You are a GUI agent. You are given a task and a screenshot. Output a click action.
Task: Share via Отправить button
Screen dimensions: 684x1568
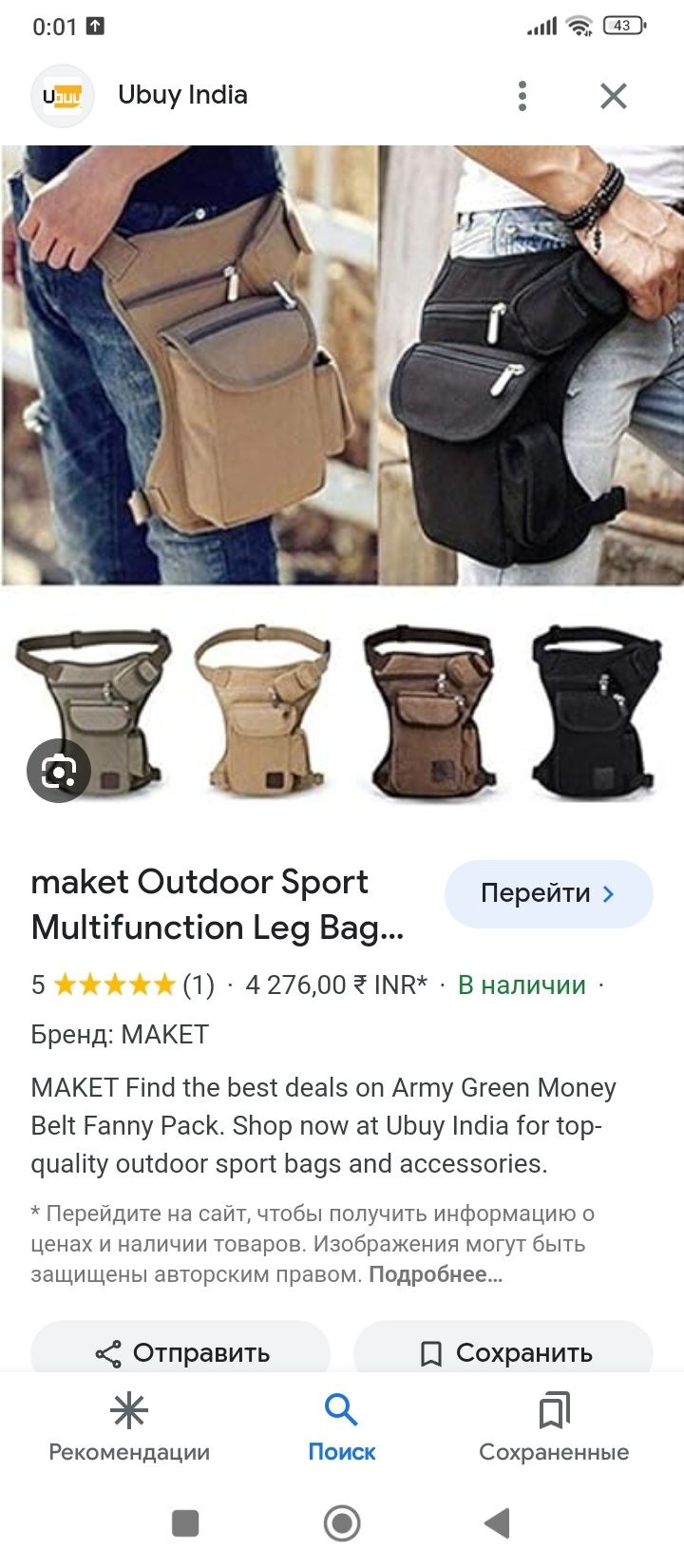pos(180,1351)
